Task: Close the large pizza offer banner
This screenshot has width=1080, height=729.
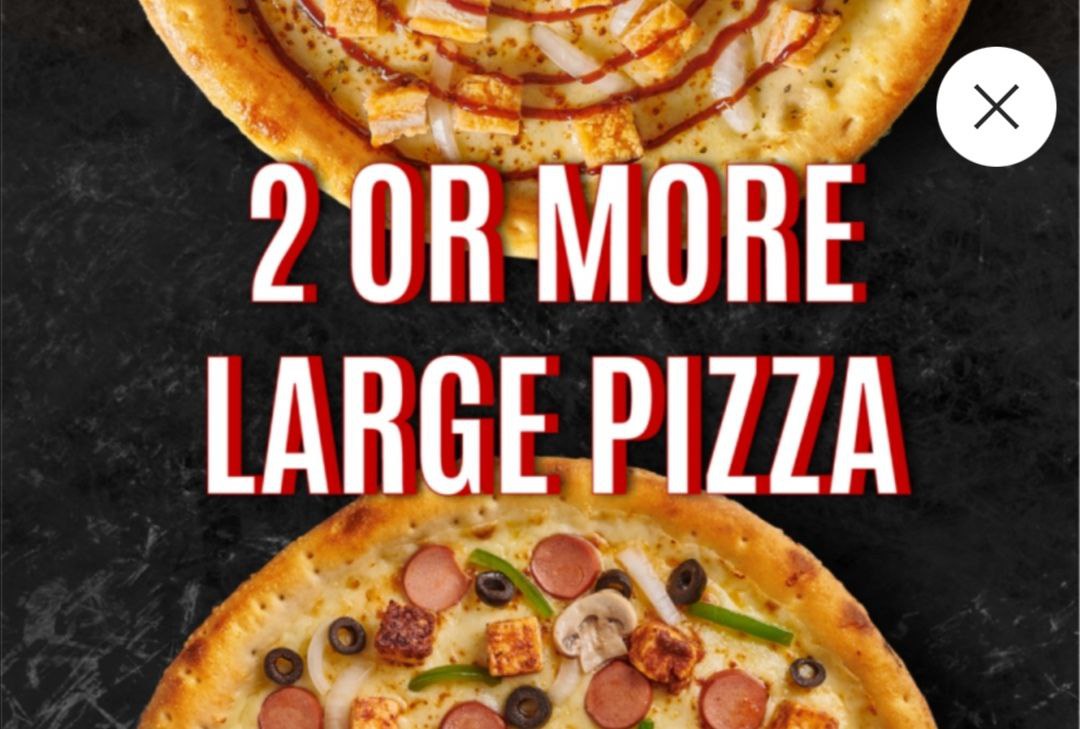Action: pyautogui.click(x=996, y=107)
